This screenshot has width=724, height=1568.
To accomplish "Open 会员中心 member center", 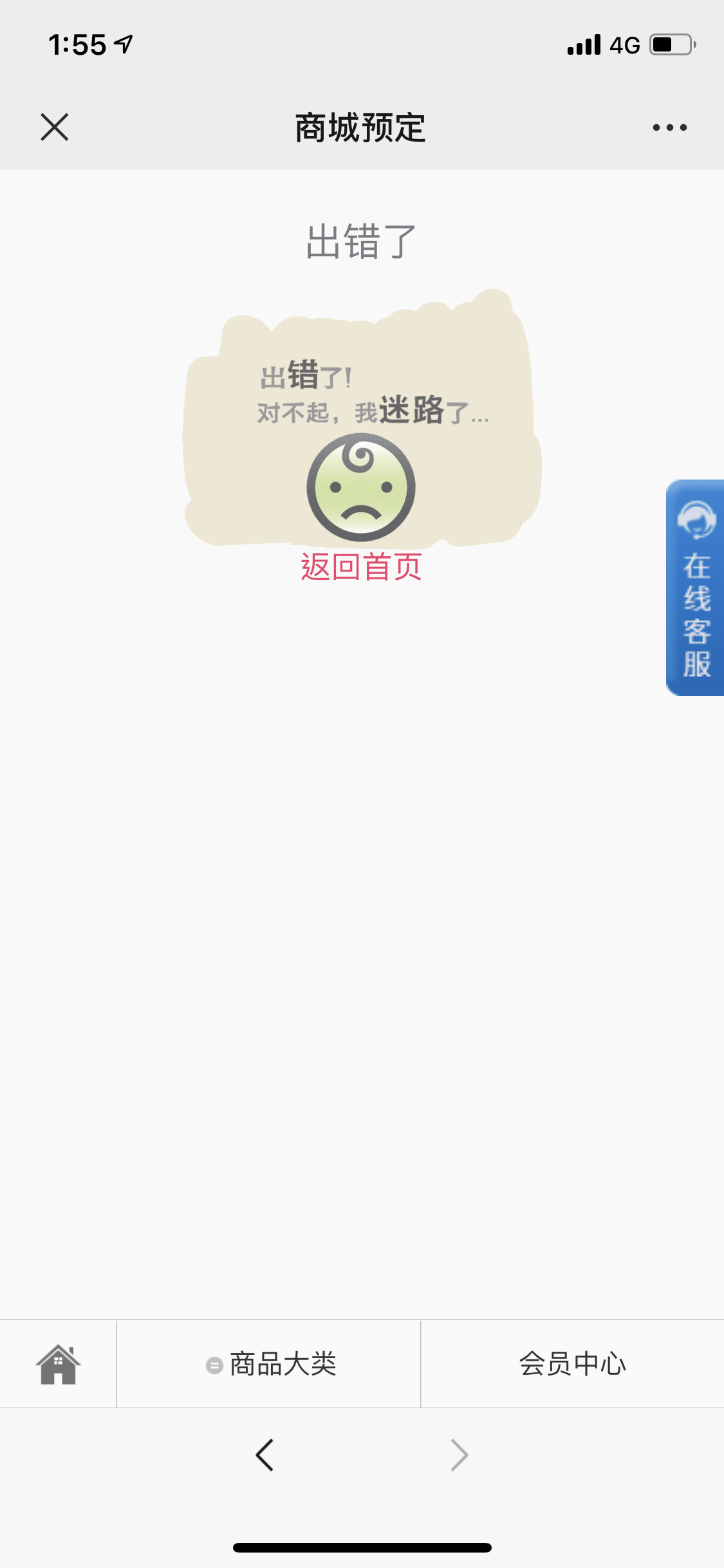I will pyautogui.click(x=573, y=1364).
